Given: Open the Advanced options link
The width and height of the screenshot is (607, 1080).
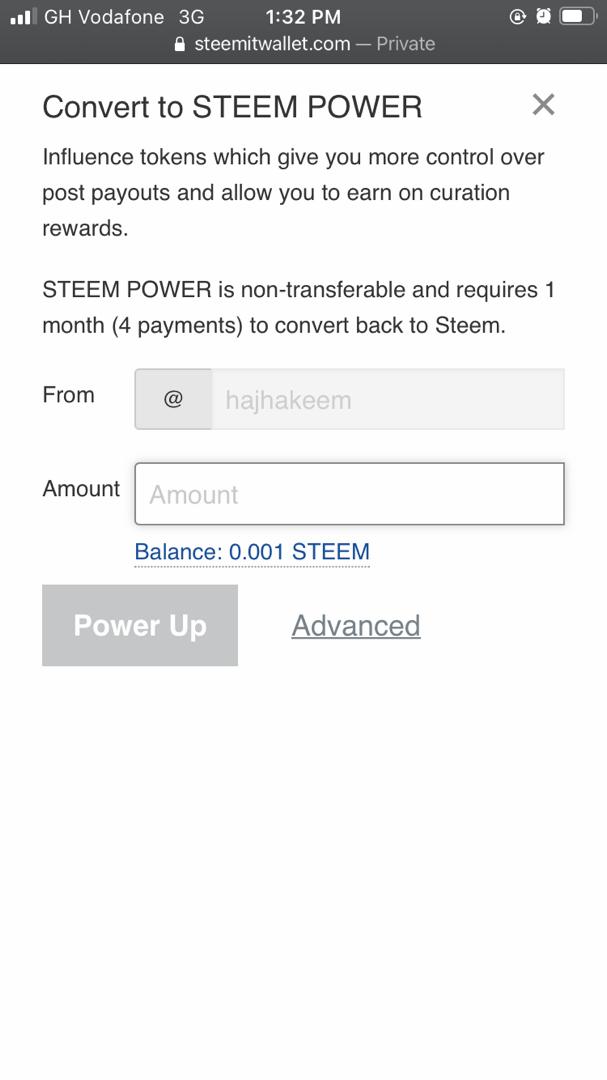Looking at the screenshot, I should tap(356, 626).
